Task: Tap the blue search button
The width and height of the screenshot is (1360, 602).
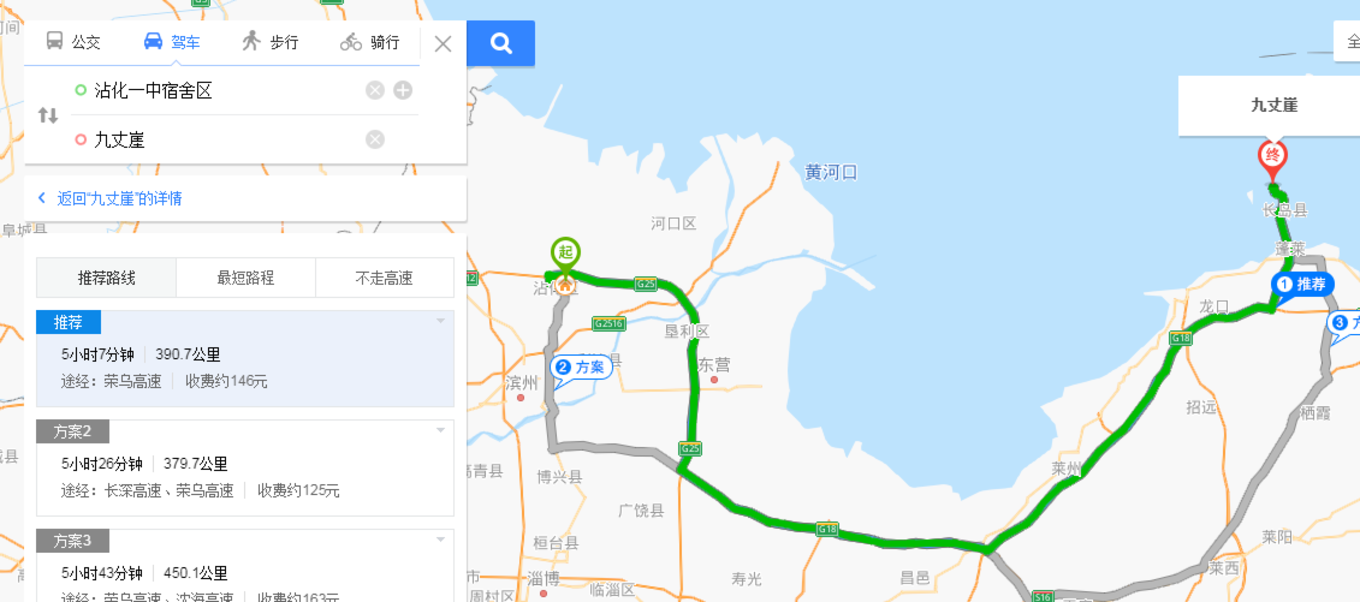Action: tap(501, 44)
